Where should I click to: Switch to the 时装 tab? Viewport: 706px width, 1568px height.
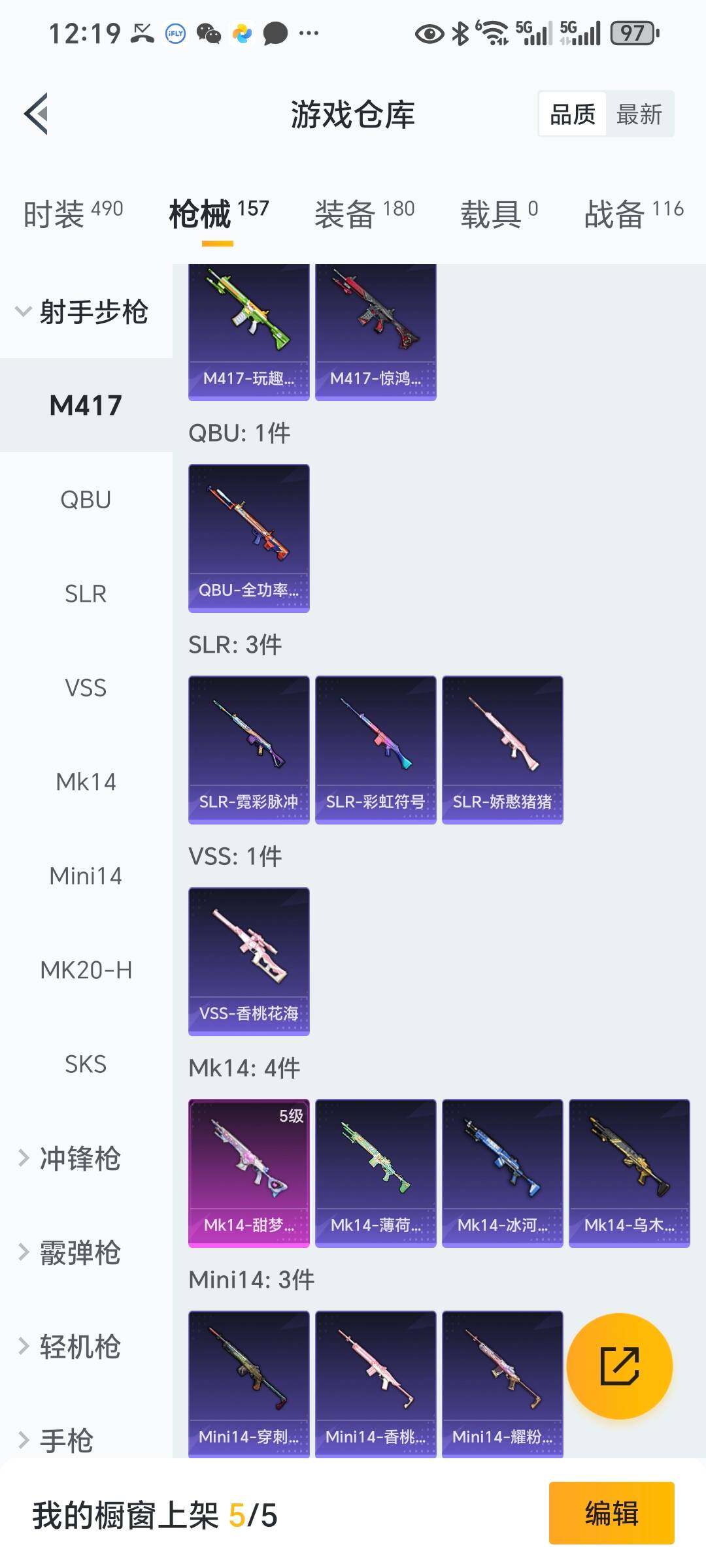pyautogui.click(x=73, y=214)
